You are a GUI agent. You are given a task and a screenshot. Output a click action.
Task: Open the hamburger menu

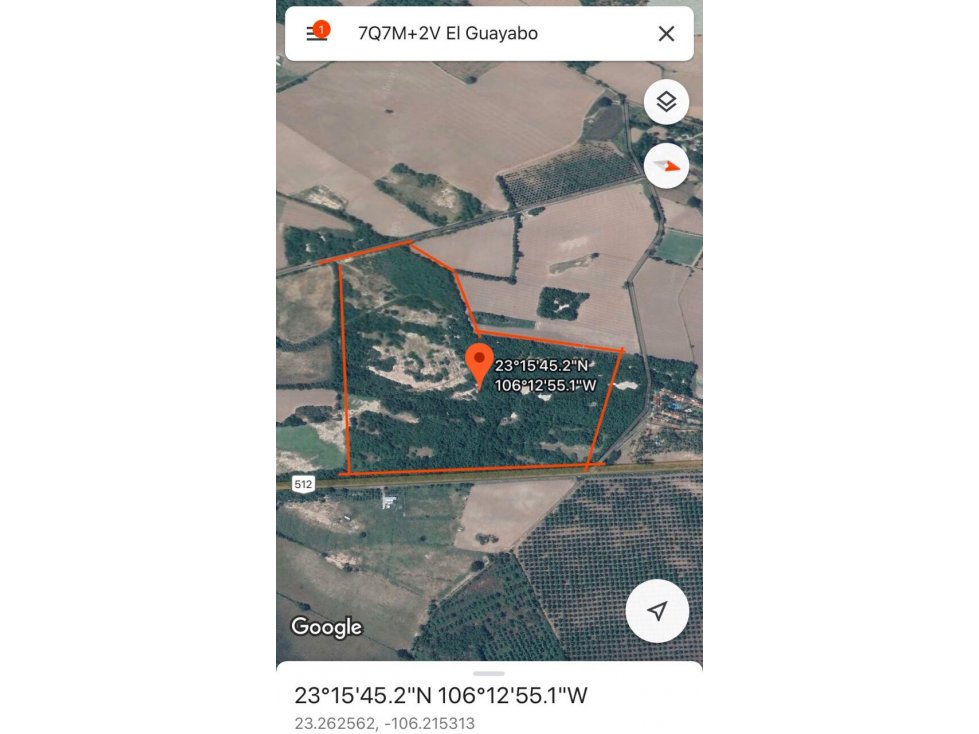coord(317,33)
